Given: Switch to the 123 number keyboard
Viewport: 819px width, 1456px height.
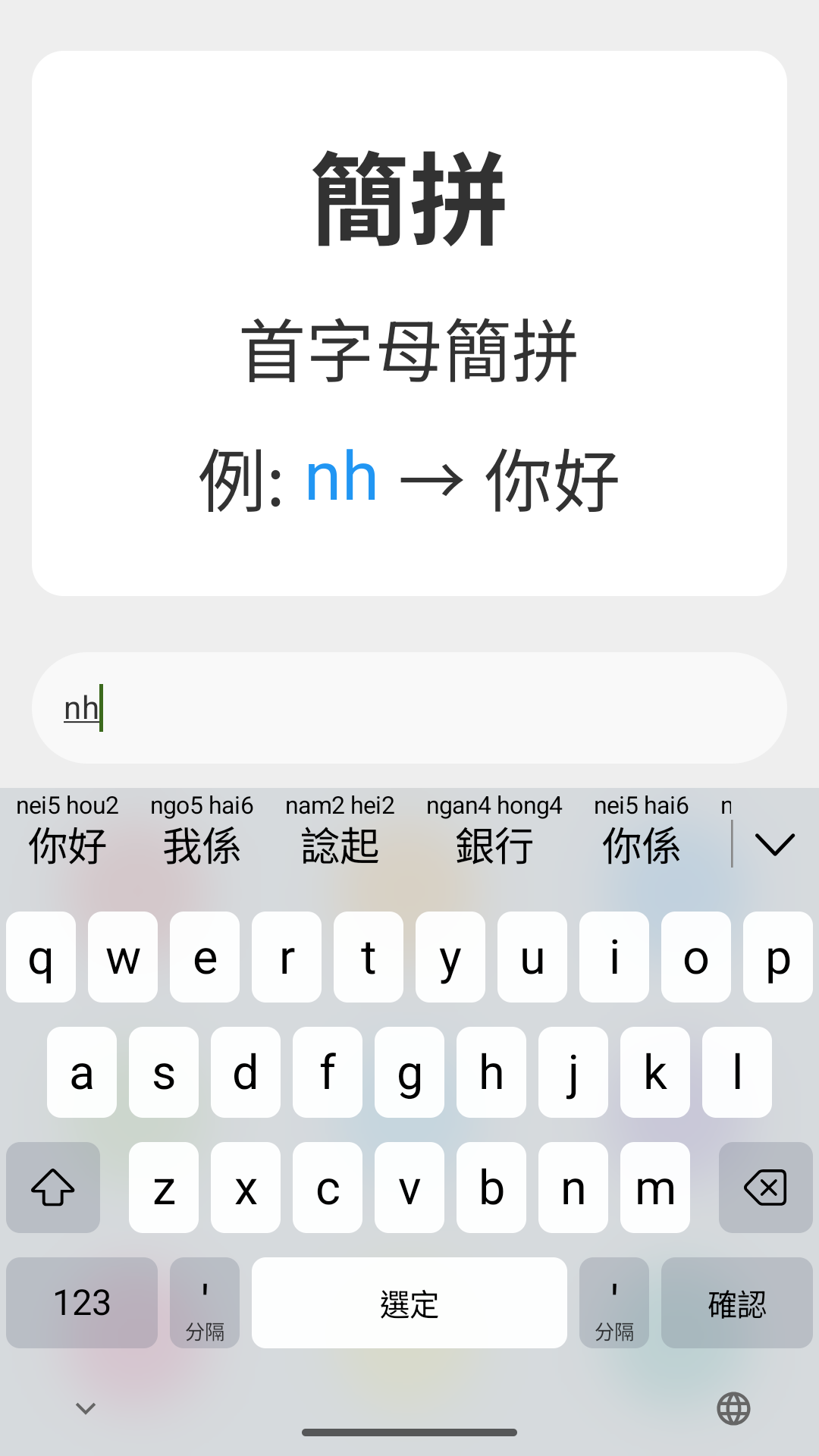Looking at the screenshot, I should (82, 1303).
